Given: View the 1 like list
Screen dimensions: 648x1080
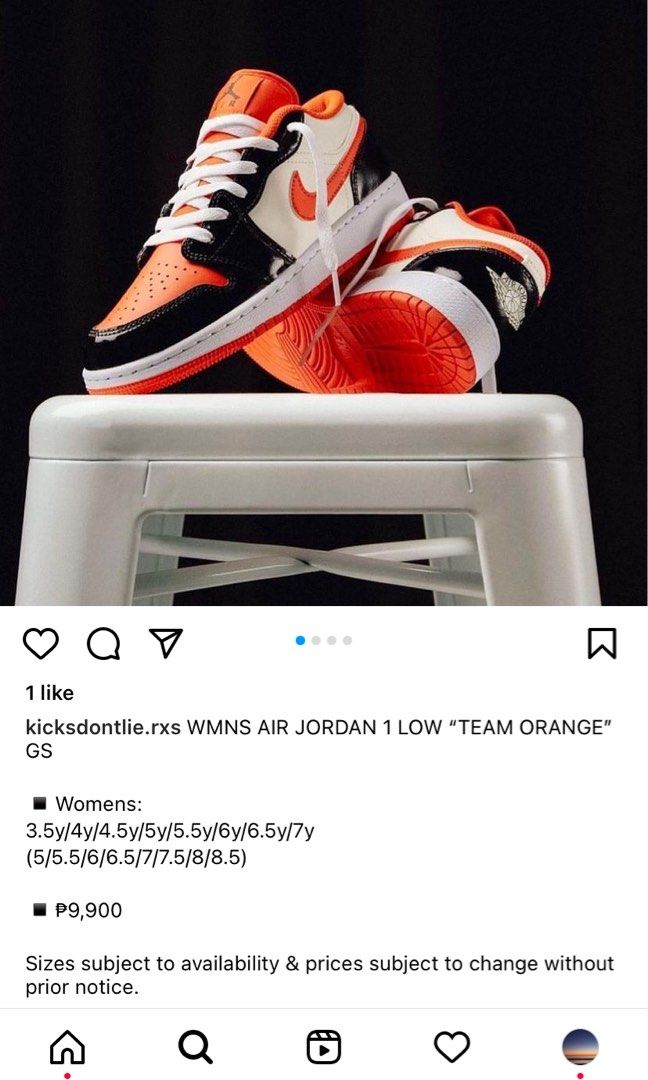Looking at the screenshot, I should pos(50,693).
